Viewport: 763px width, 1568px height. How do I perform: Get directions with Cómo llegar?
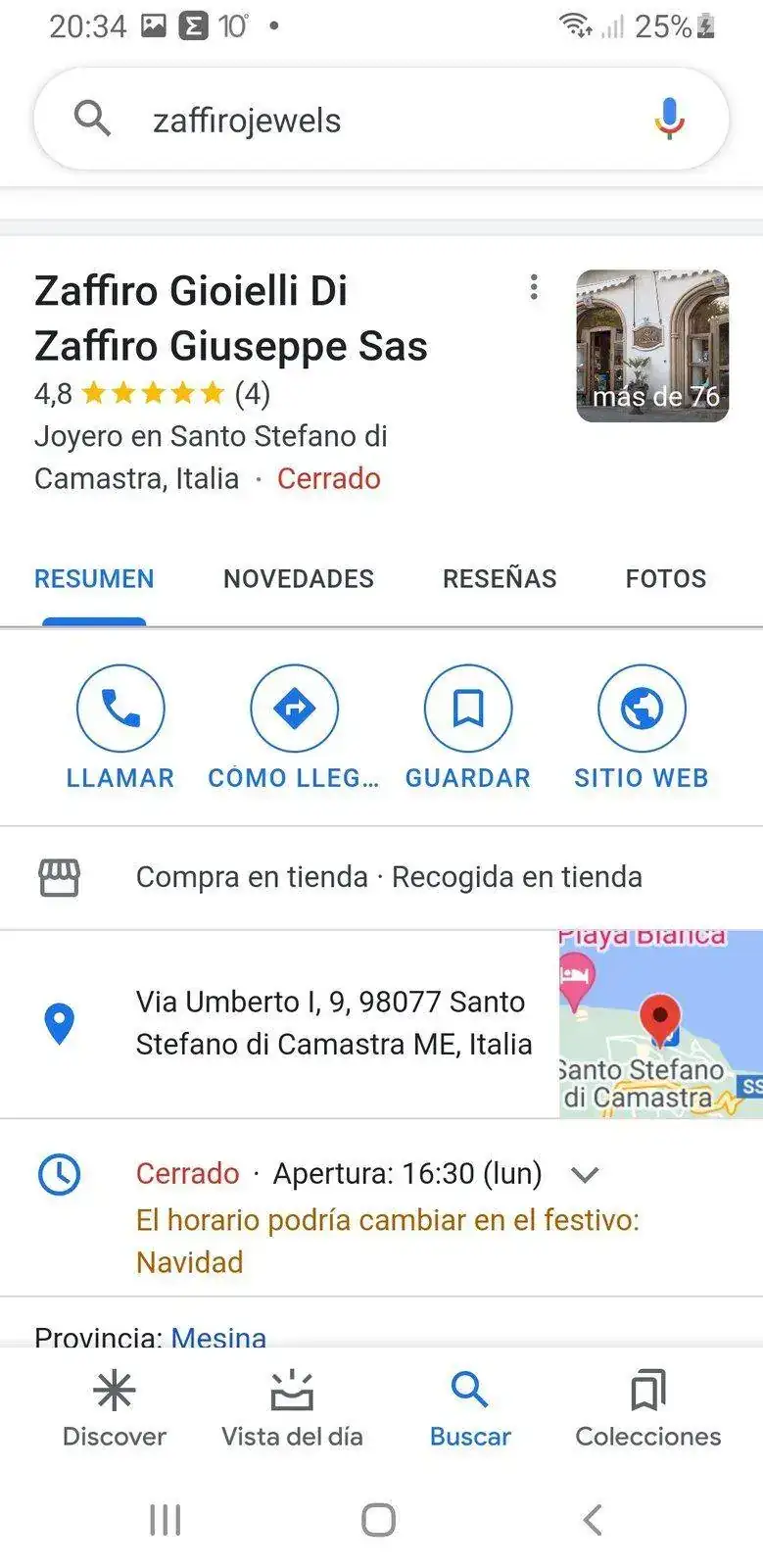pyautogui.click(x=294, y=727)
